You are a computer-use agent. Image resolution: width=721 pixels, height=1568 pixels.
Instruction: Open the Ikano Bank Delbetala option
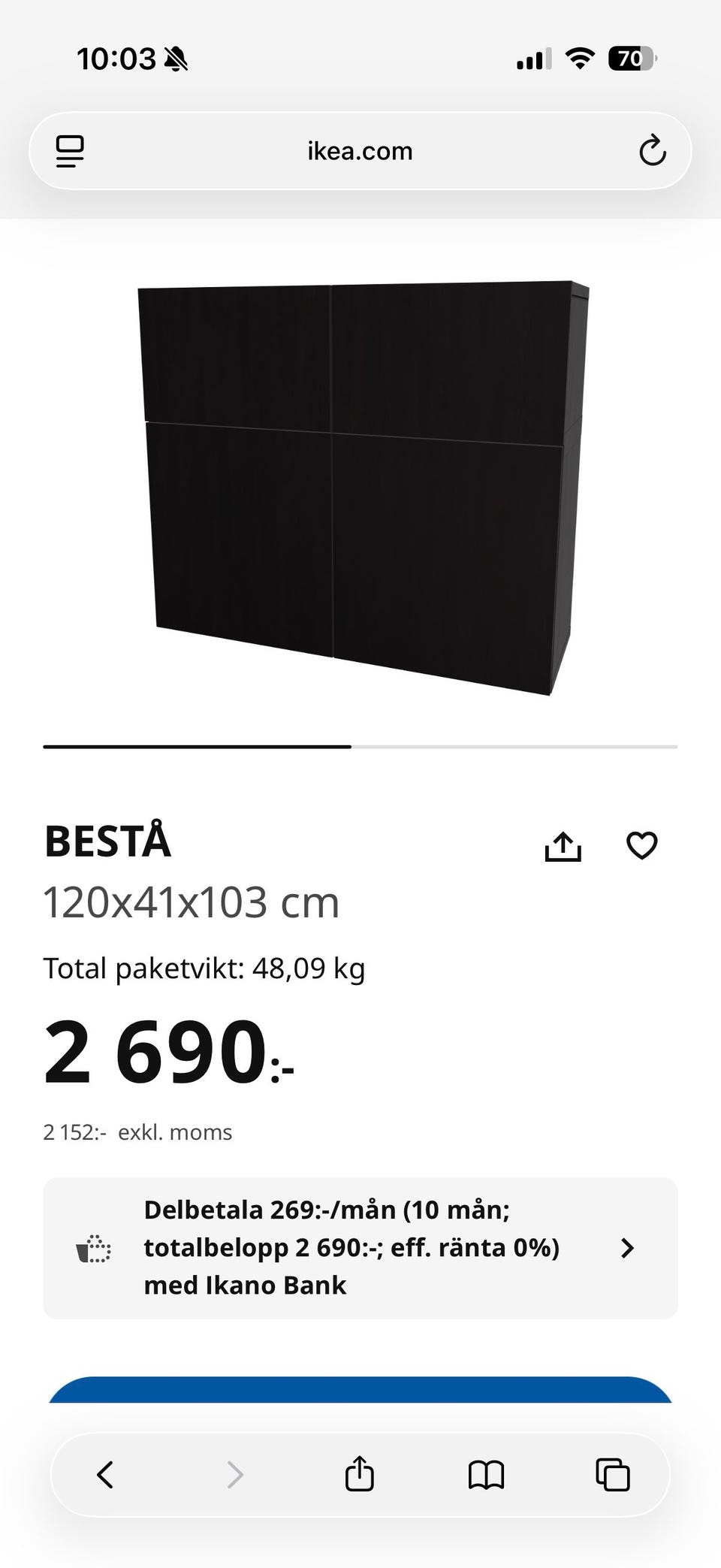pos(360,1248)
